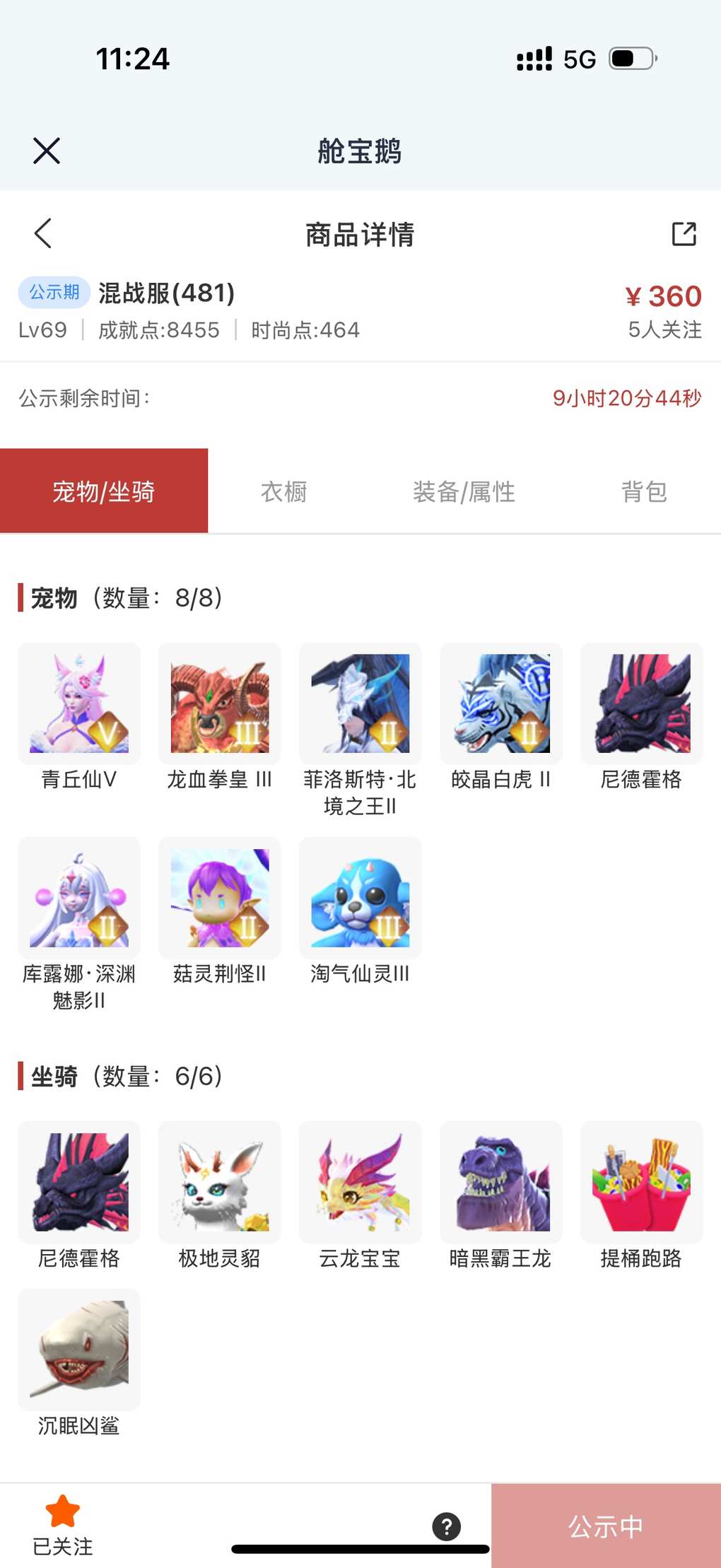This screenshot has width=721, height=1568.
Task: View the 皎晶白虎 II pet
Action: pyautogui.click(x=501, y=704)
